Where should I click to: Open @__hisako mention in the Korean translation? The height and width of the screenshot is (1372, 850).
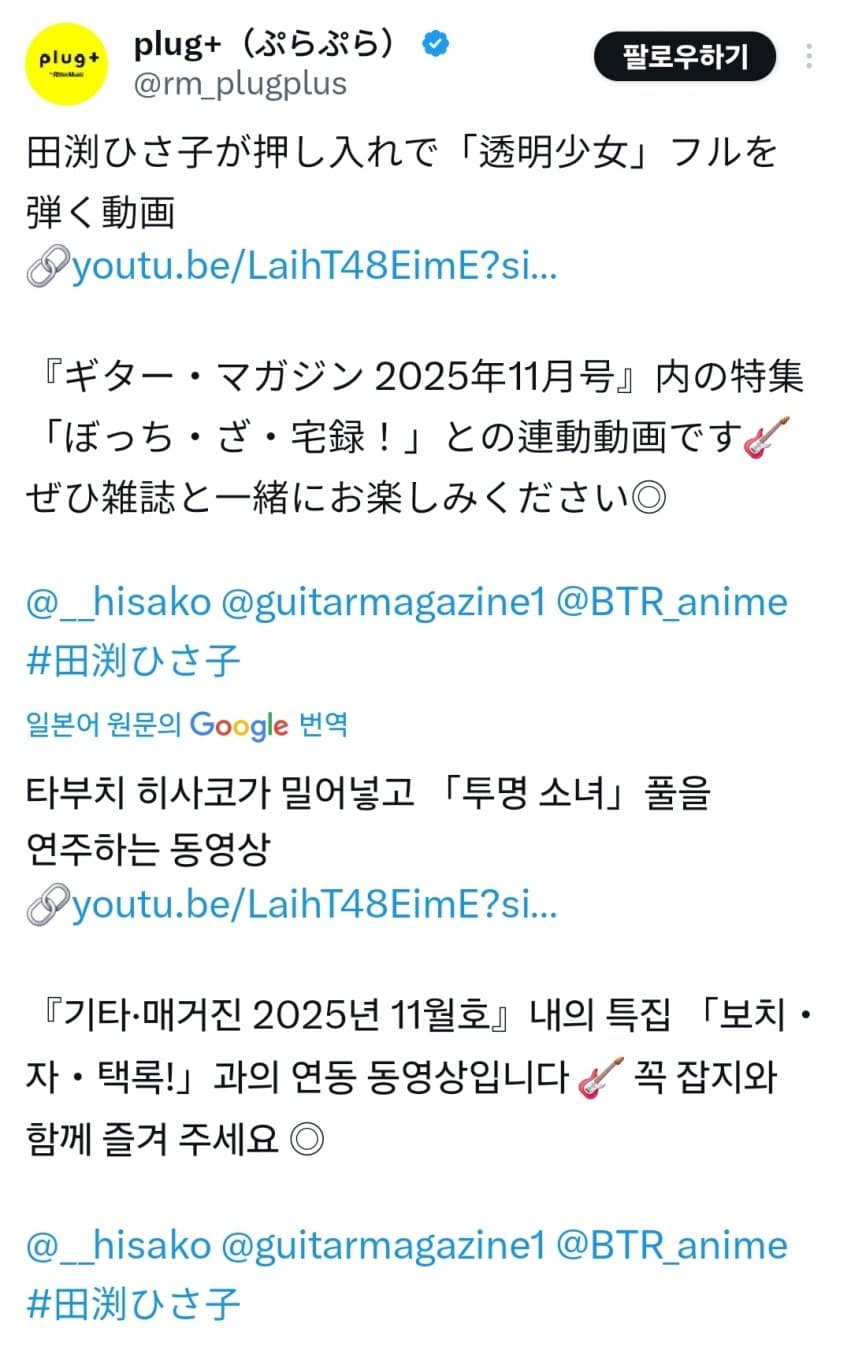point(118,1245)
